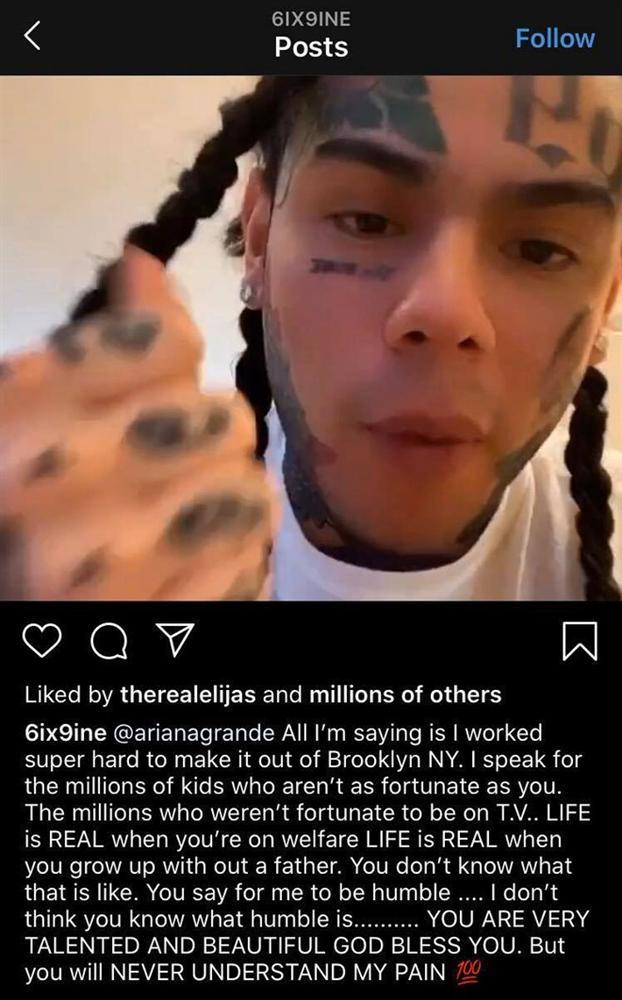View the list of millions of others who liked
Image resolution: width=622 pixels, height=1000 pixels.
click(x=405, y=694)
